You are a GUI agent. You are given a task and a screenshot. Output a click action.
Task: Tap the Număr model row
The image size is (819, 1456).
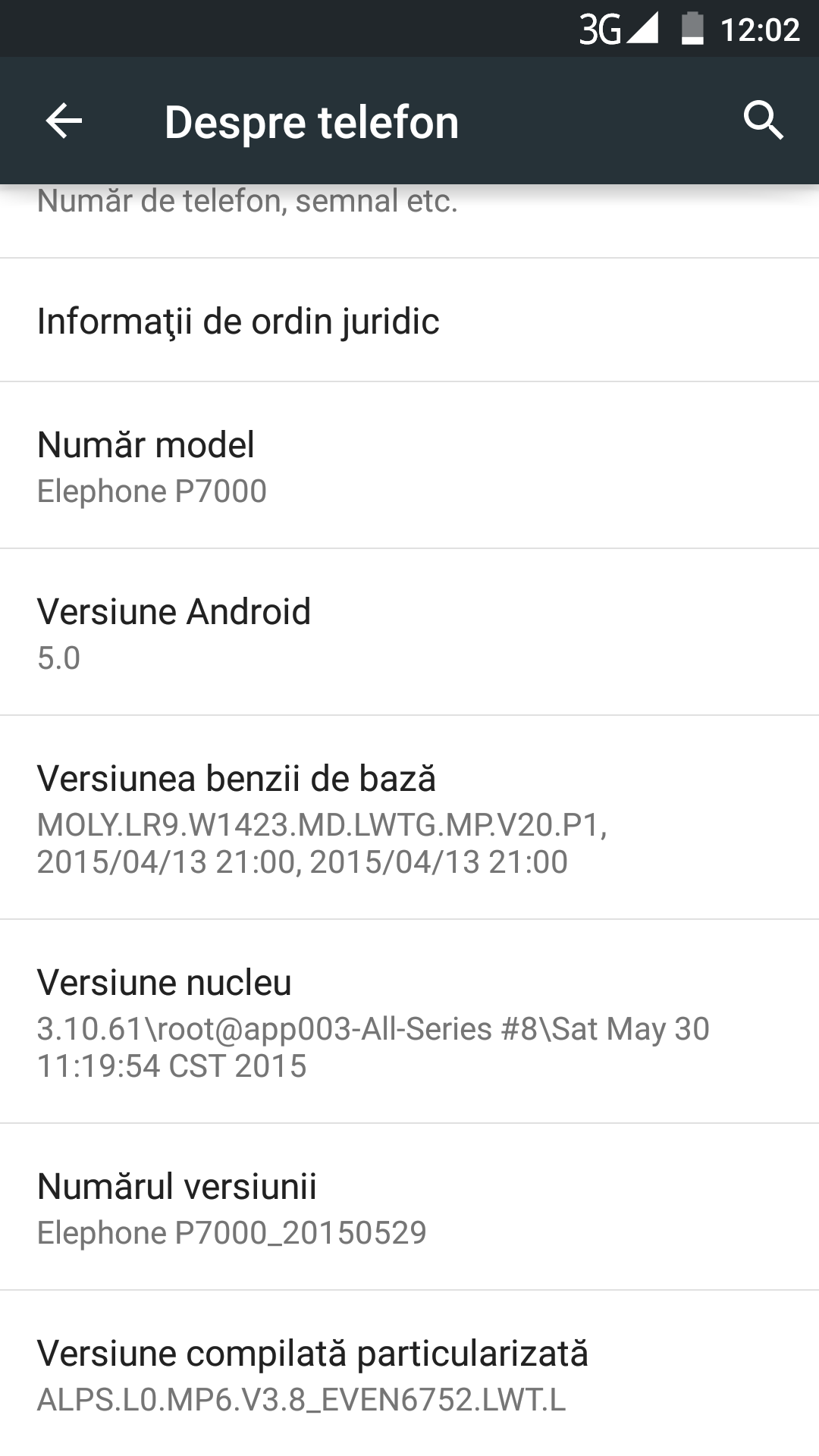[409, 466]
